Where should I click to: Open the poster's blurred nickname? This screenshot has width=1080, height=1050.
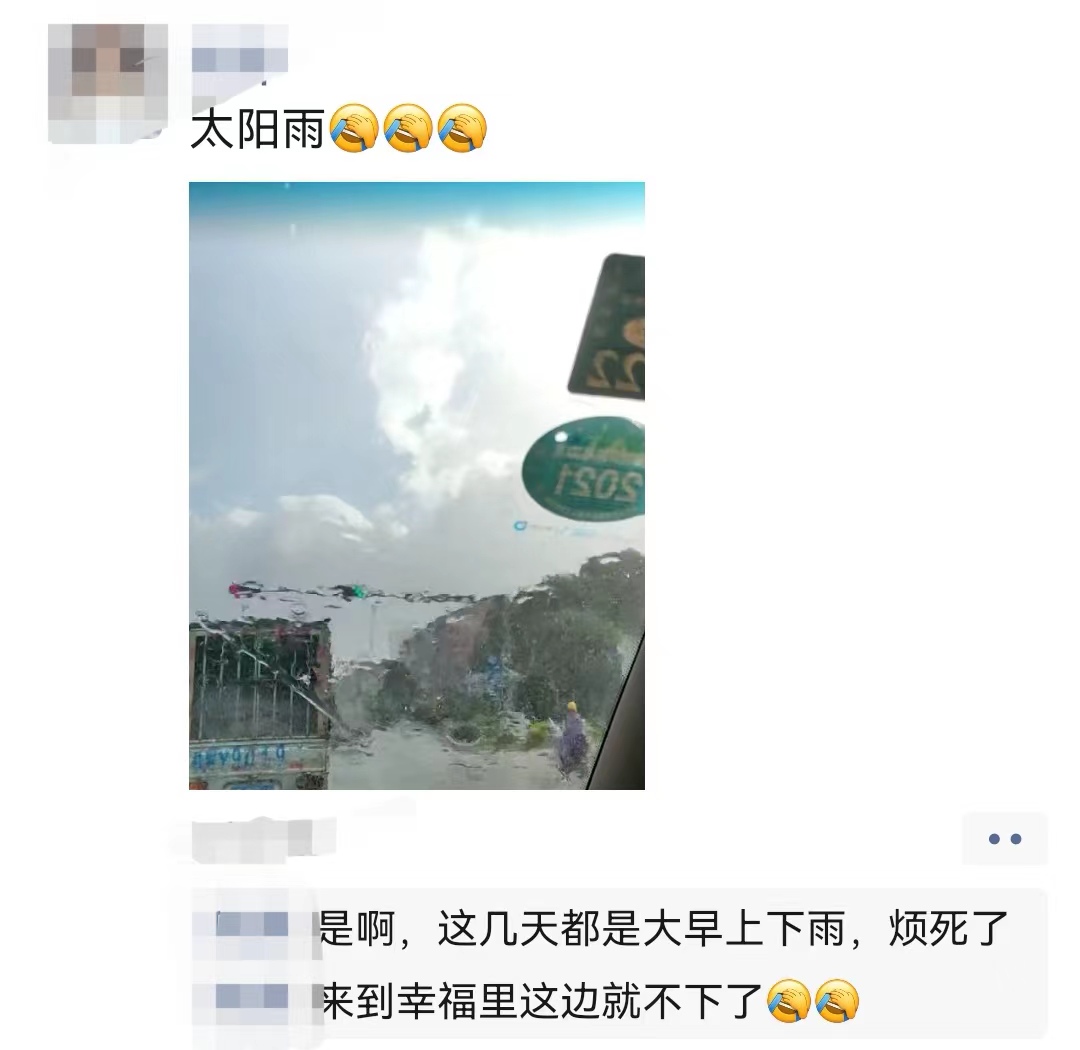coord(239,56)
